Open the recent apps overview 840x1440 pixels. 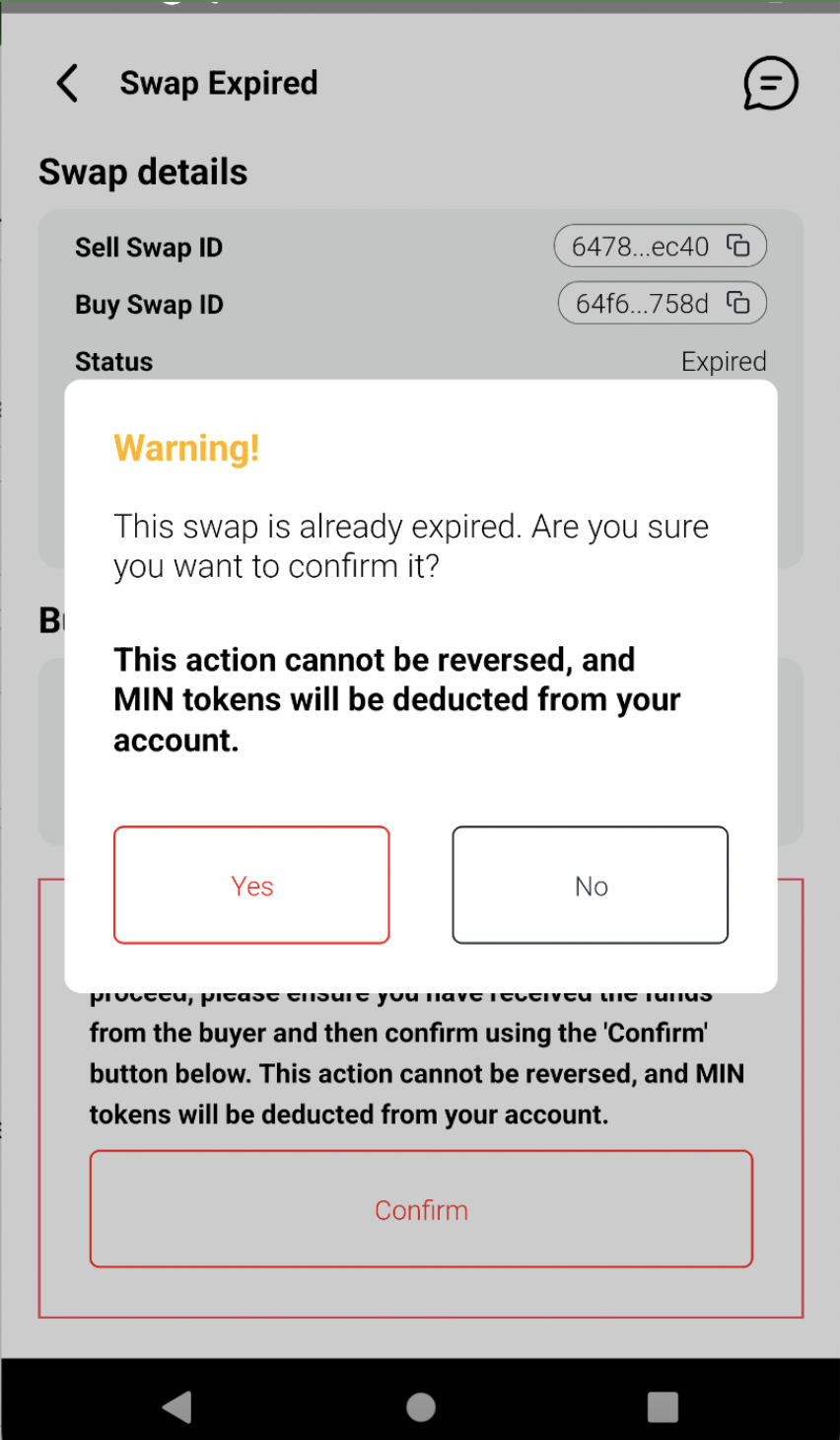pyautogui.click(x=663, y=1406)
